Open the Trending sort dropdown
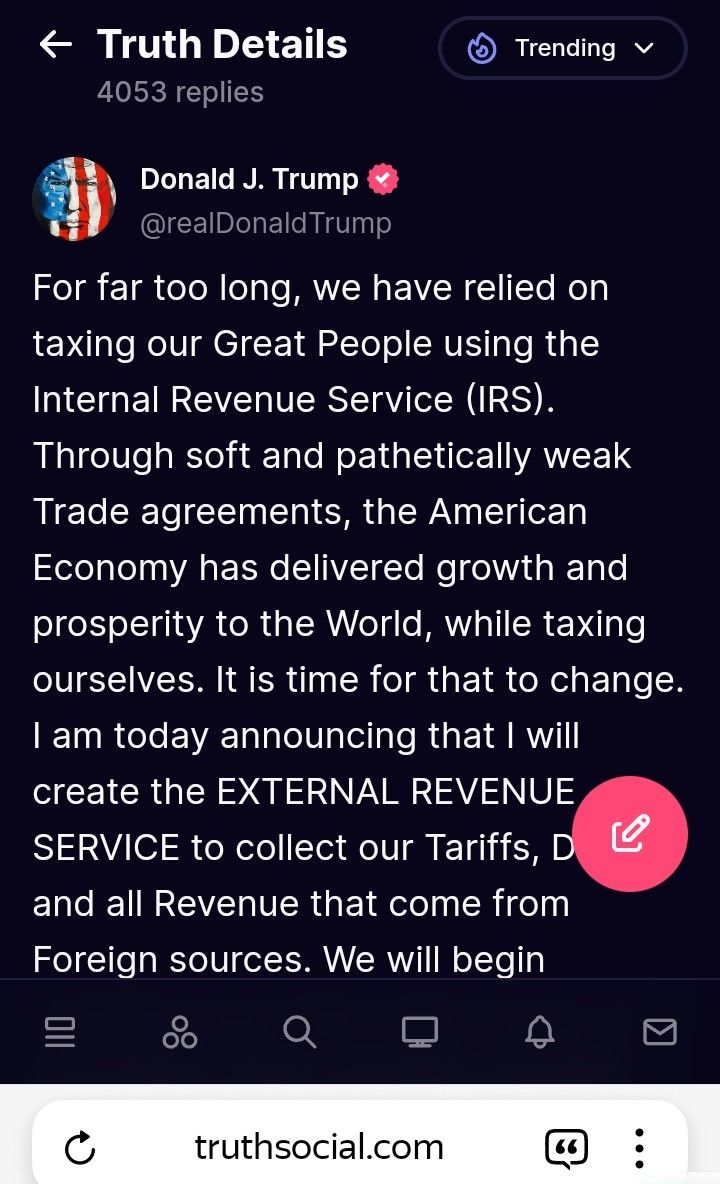 click(562, 48)
